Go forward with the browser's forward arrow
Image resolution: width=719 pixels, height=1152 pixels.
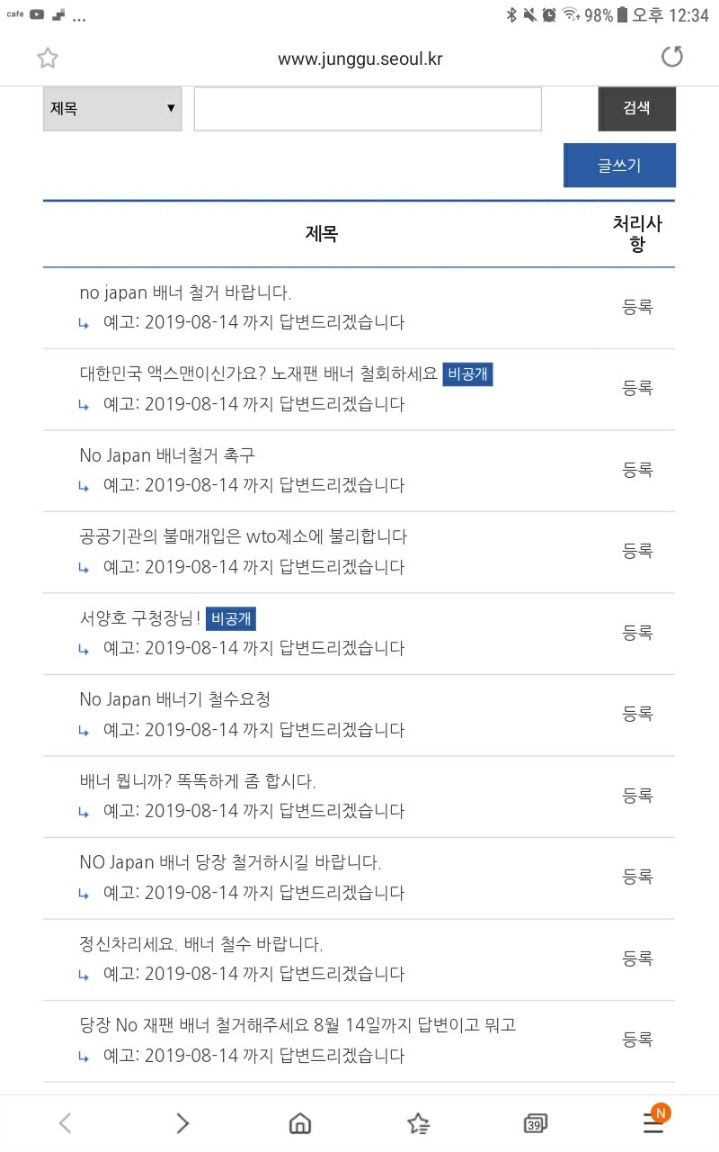click(x=183, y=1123)
